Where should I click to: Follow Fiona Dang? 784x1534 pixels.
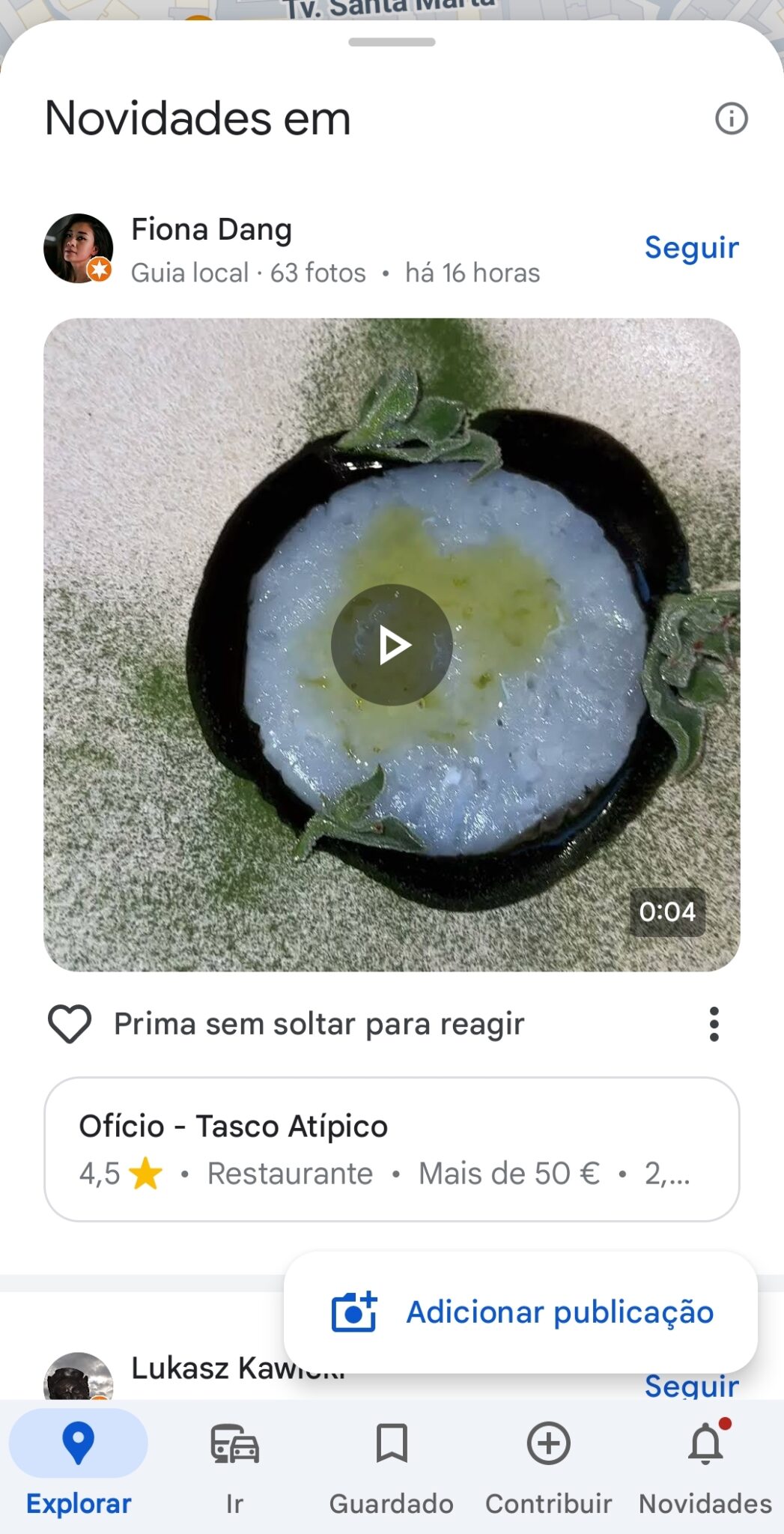pyautogui.click(x=691, y=247)
